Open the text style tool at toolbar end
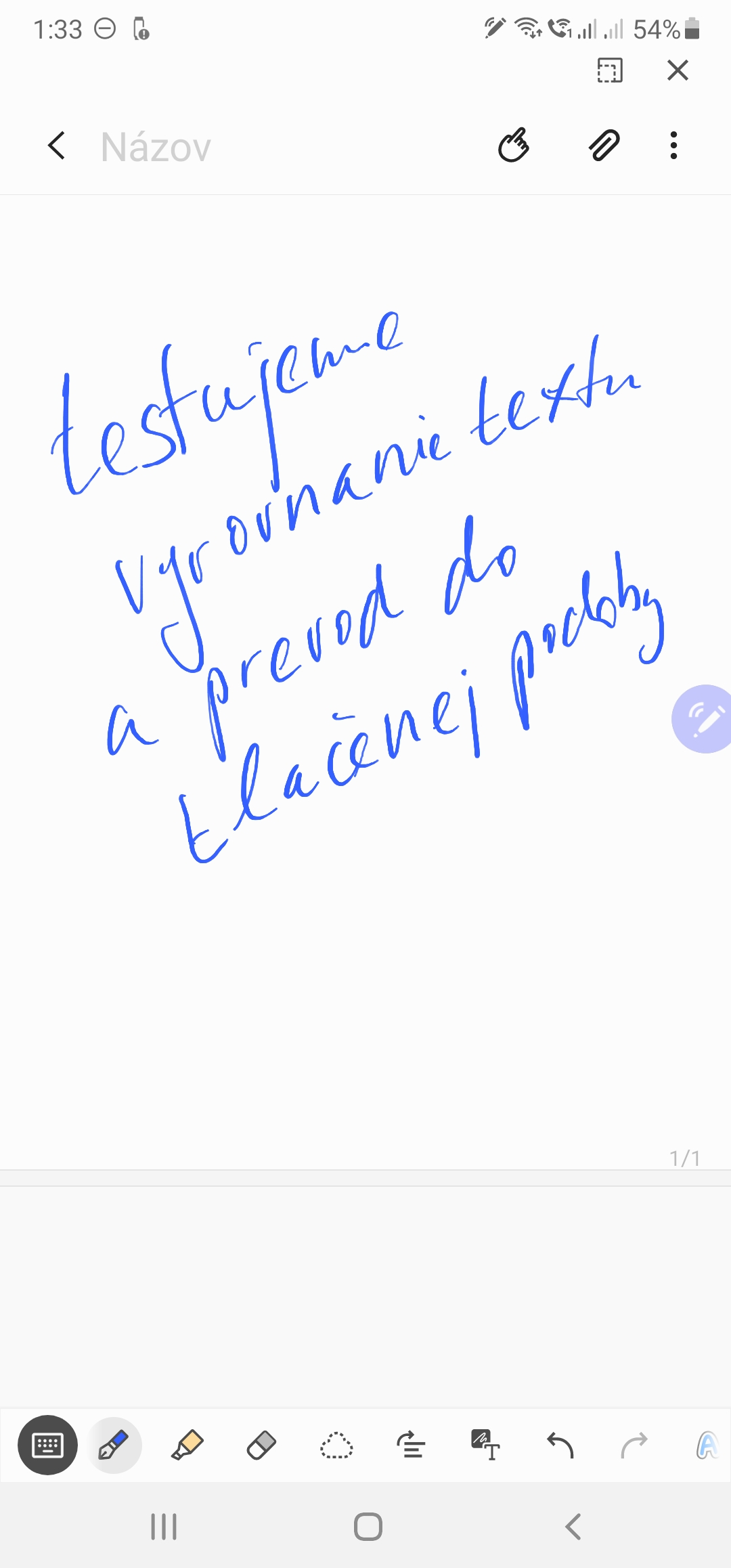Viewport: 731px width, 1568px height. [x=707, y=1445]
